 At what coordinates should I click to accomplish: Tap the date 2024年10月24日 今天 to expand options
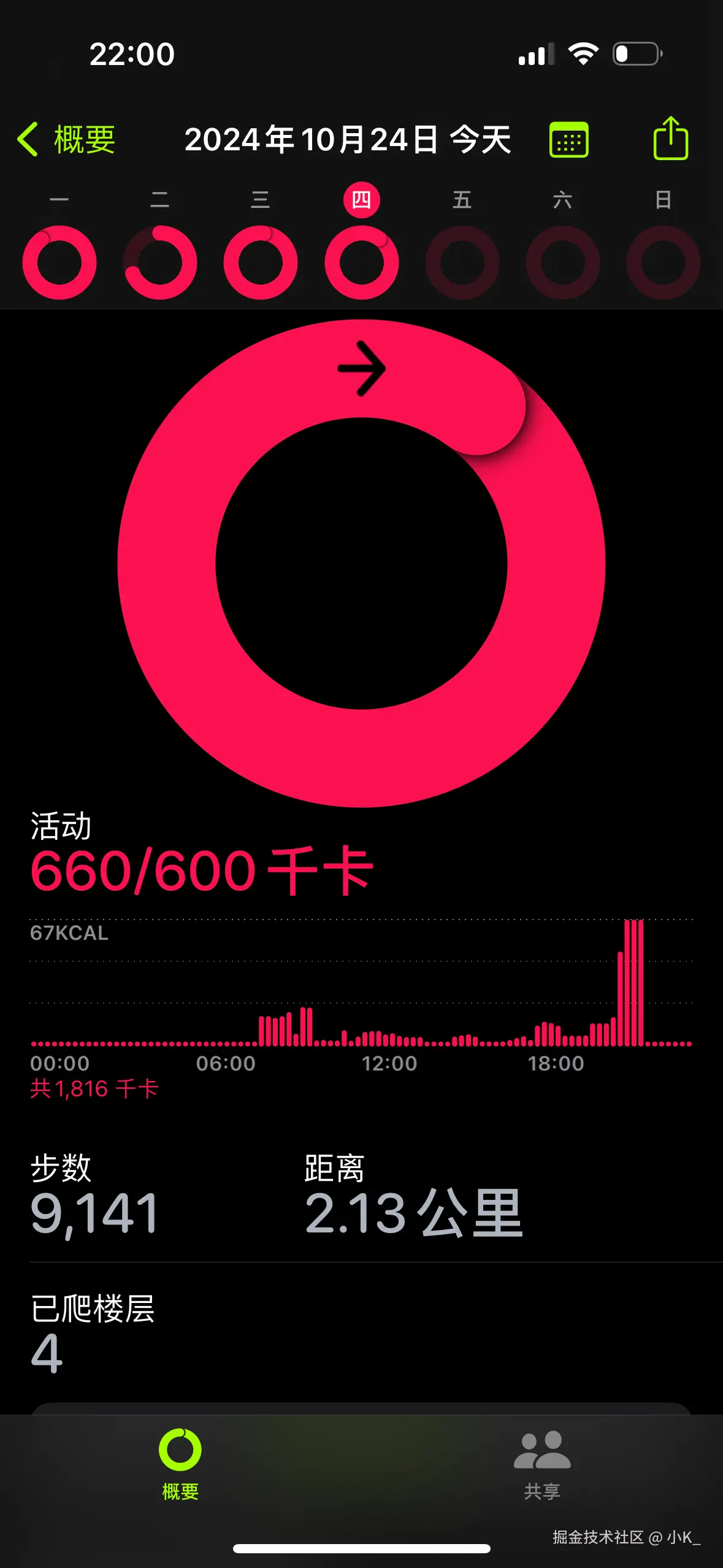point(350,139)
